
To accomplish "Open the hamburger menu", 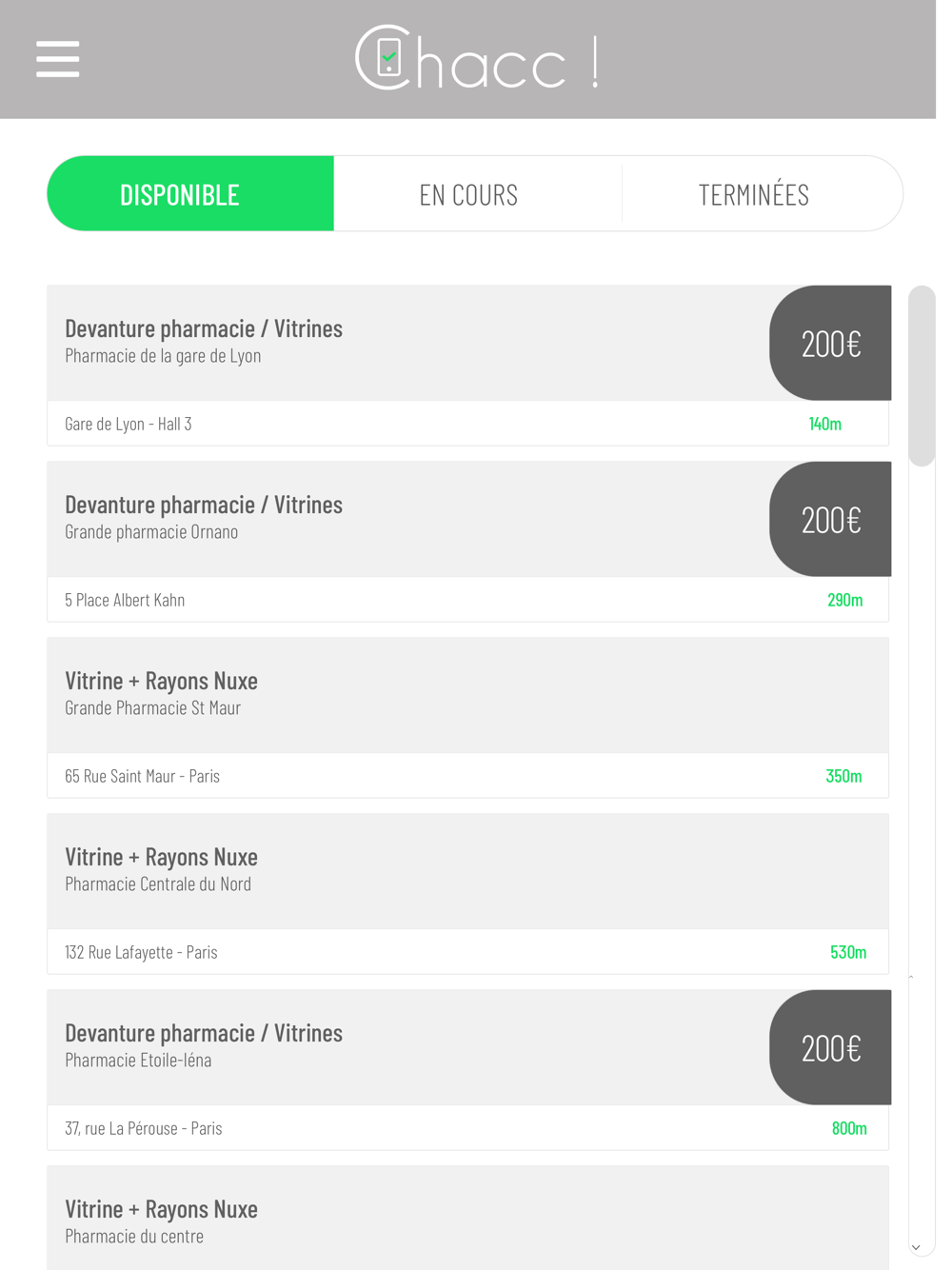I will (57, 59).
